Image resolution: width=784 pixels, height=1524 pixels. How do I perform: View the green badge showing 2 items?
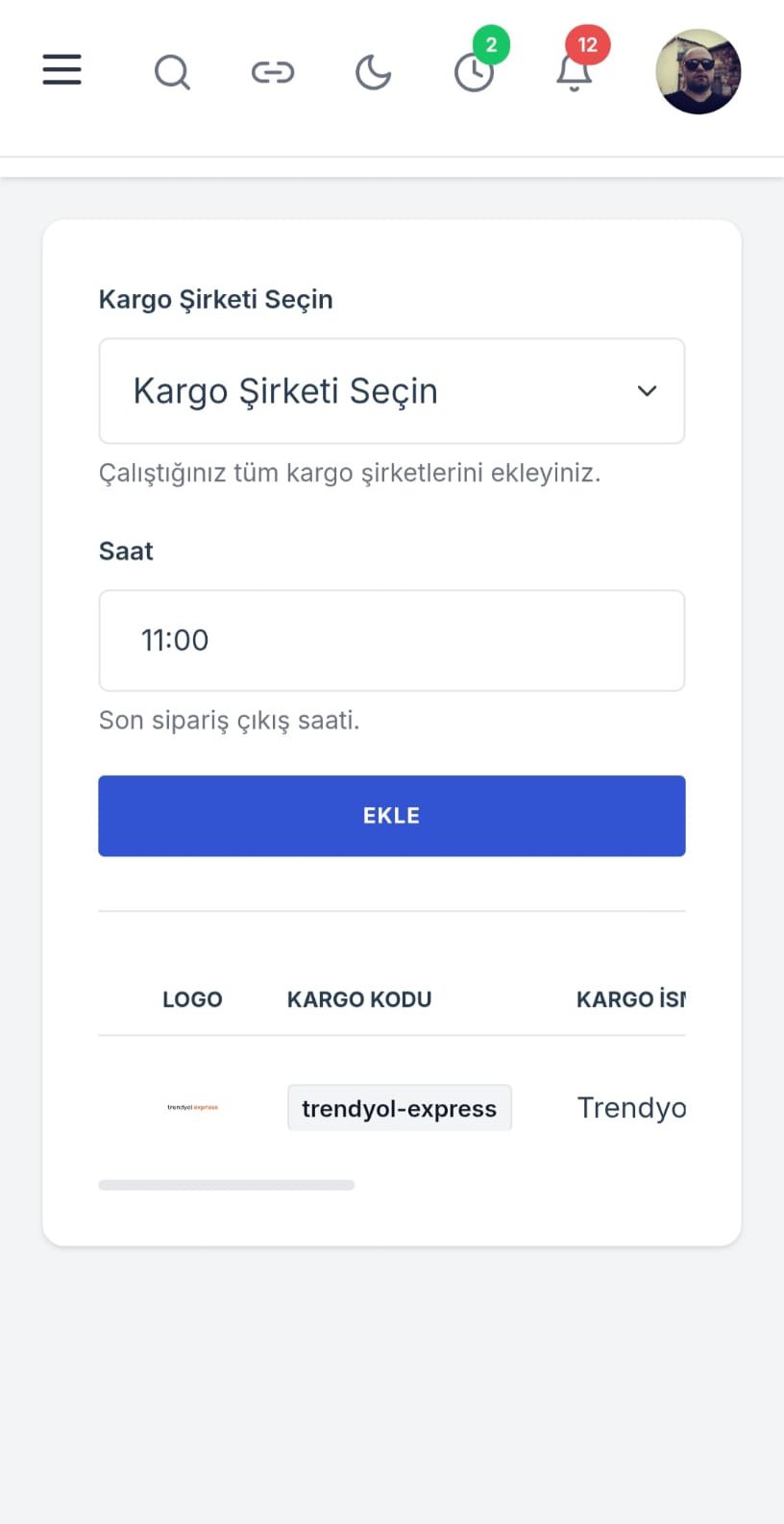491,43
